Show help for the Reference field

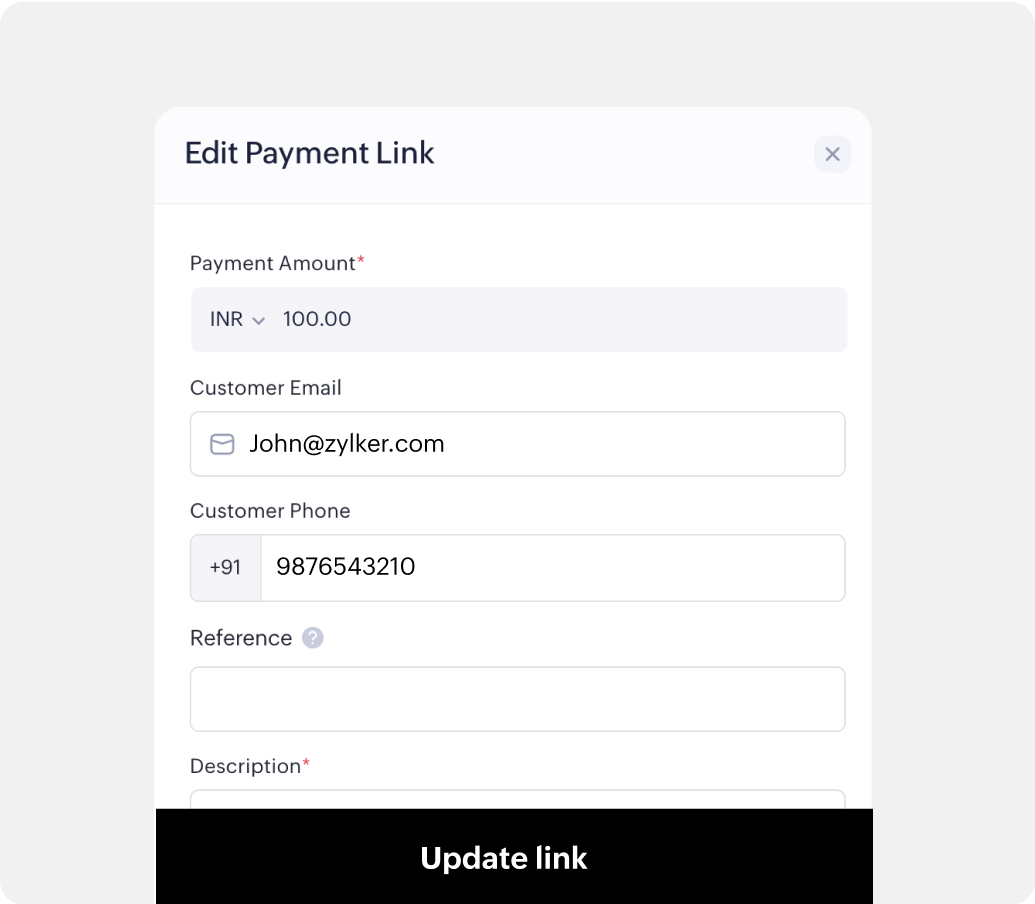click(313, 638)
